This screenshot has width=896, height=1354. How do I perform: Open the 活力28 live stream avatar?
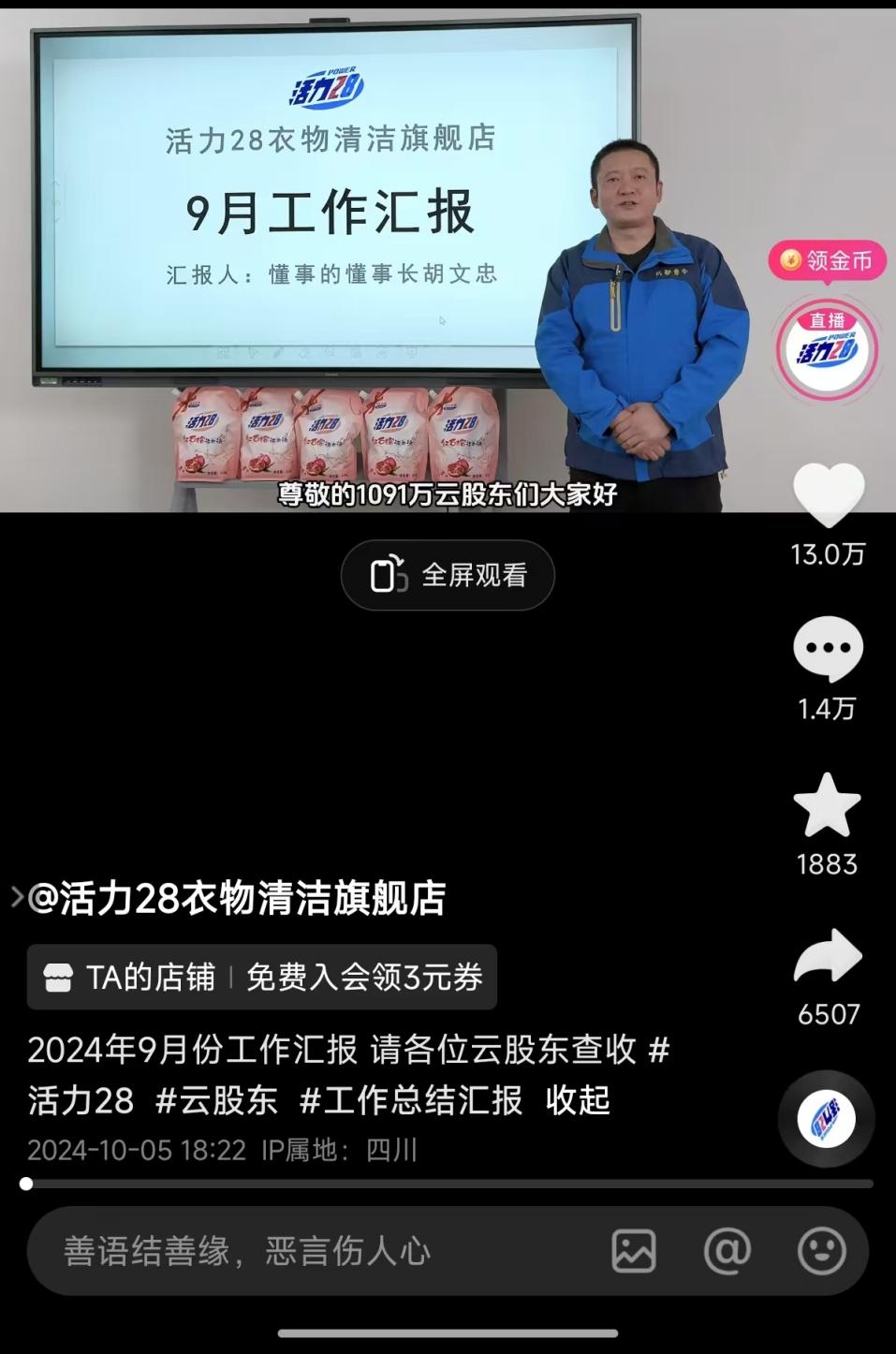(x=826, y=350)
